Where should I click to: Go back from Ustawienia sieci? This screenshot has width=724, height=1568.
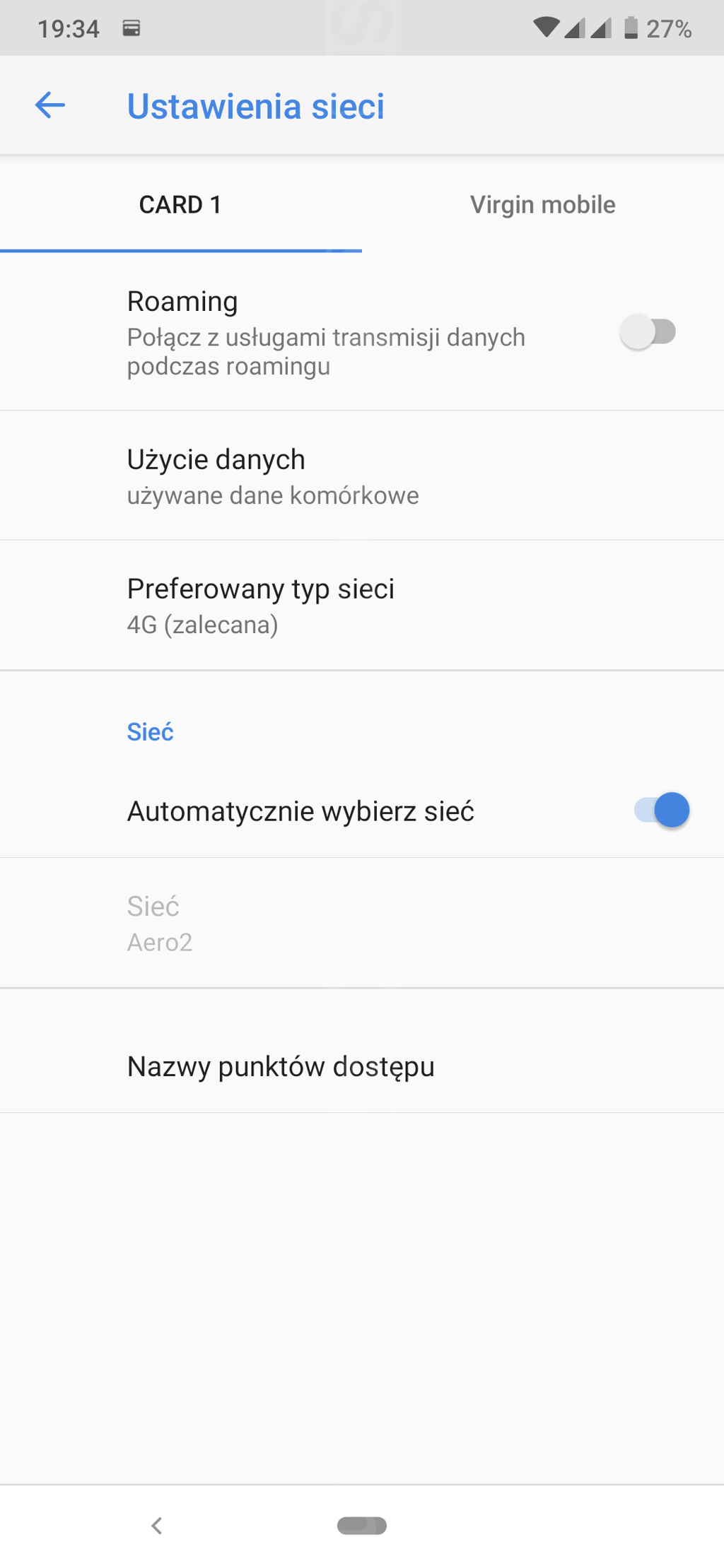(x=50, y=106)
